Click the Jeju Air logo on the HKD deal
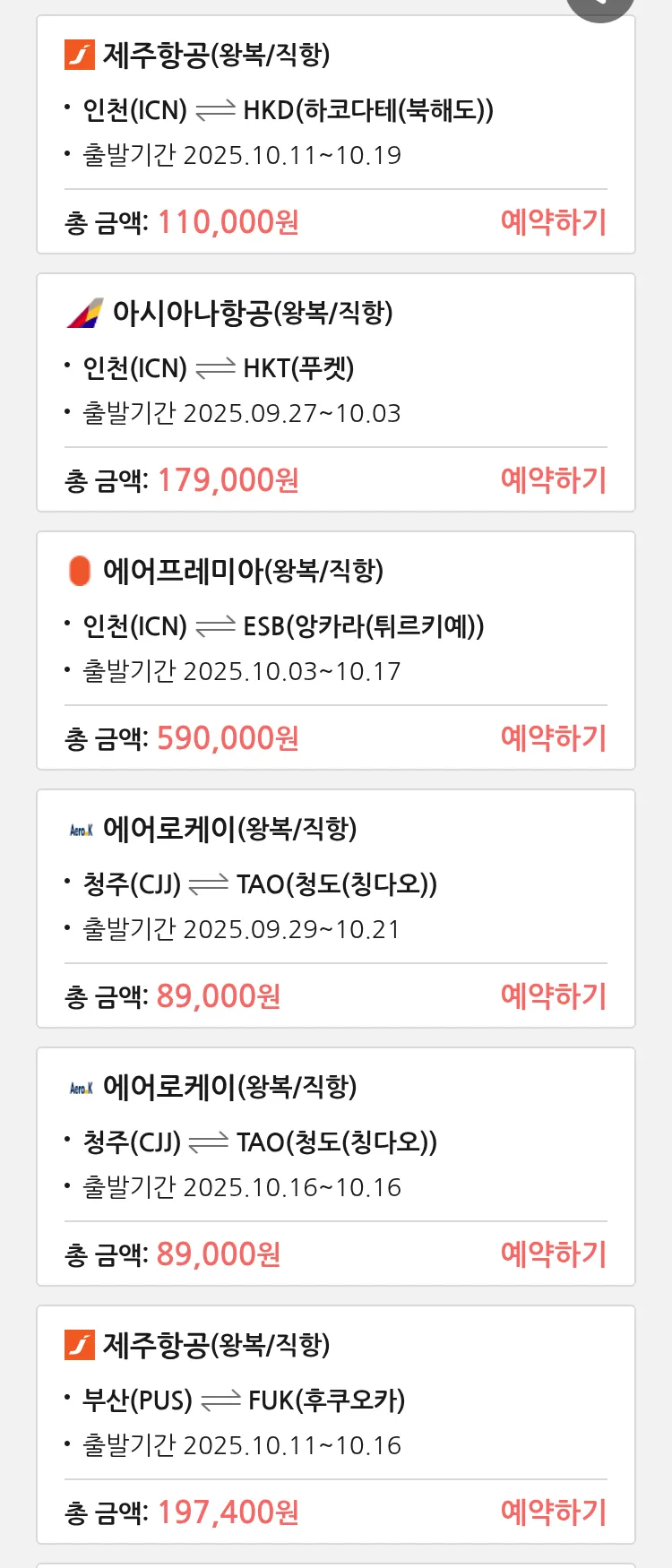This screenshot has width=672, height=1568. pos(79,56)
